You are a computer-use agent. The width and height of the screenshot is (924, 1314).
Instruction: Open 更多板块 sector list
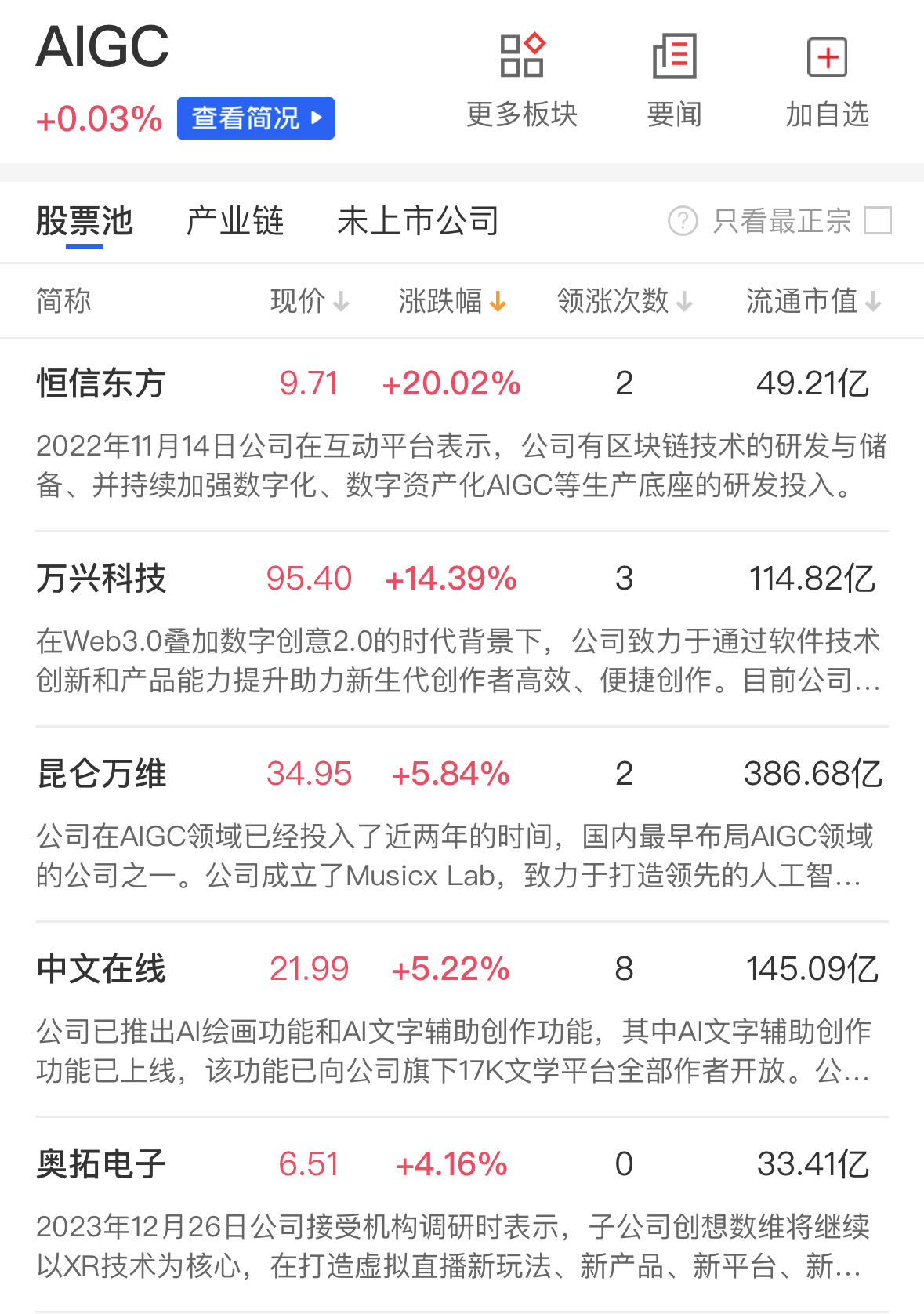(x=522, y=81)
